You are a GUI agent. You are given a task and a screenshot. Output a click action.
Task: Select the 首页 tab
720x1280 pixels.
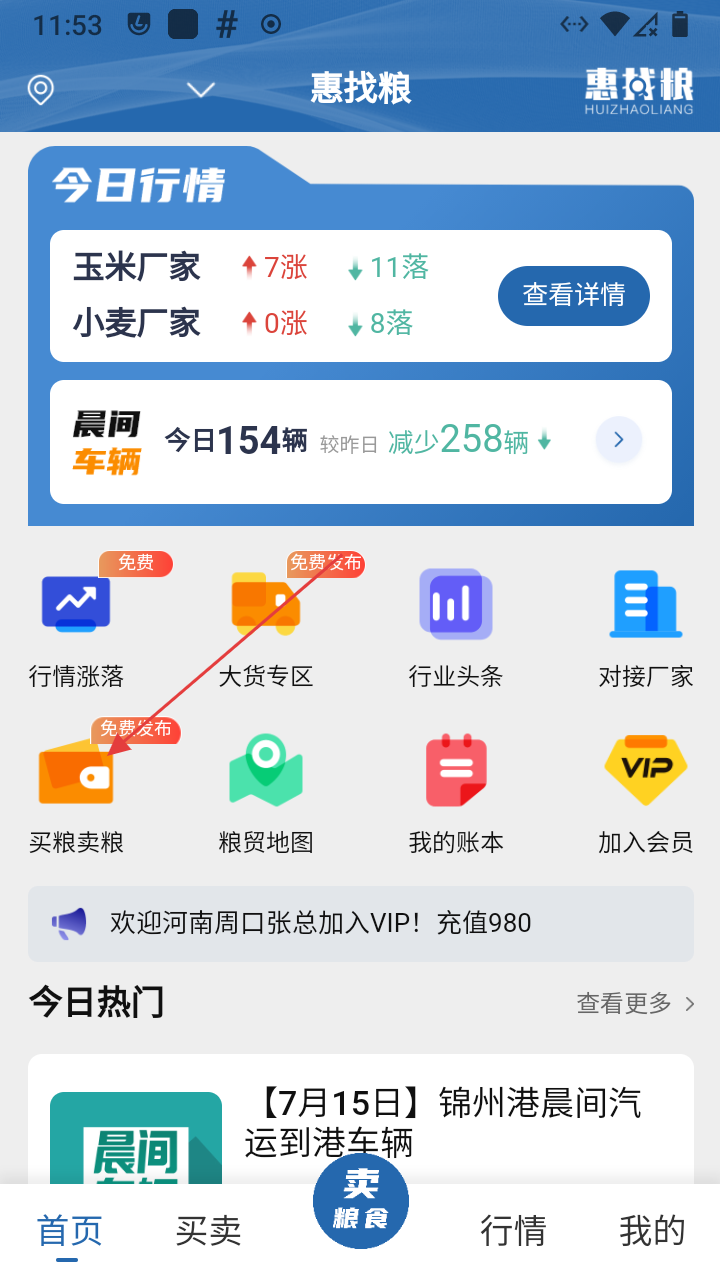pyautogui.click(x=69, y=1231)
